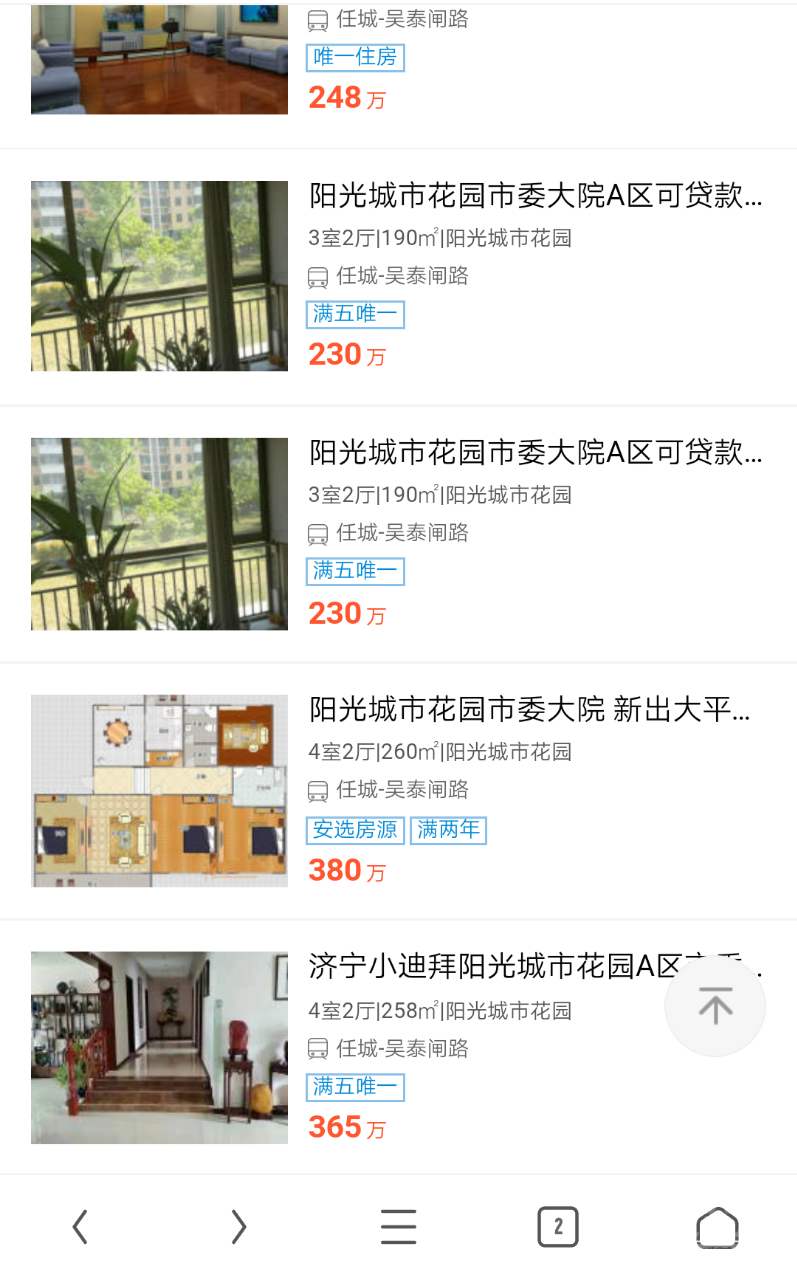Open the 济宁小迪拜 365万 listing
Viewport: 797px width, 1280px height.
click(480, 968)
